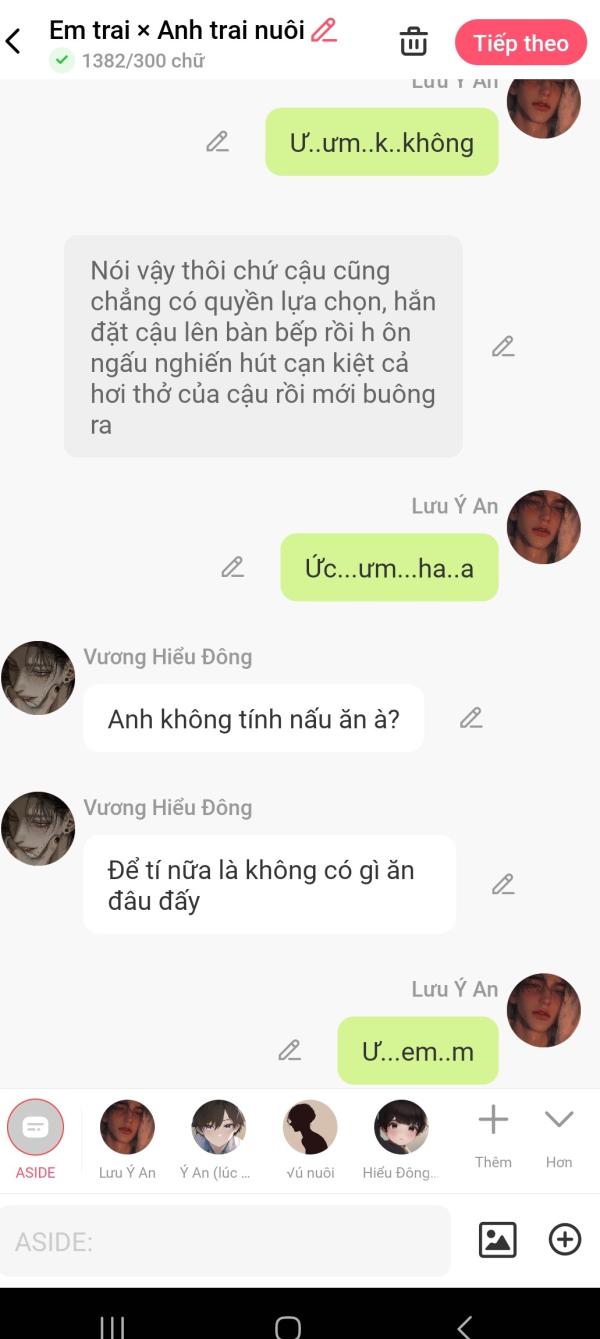Choose character Ý An (lúc ...) as speaker
600x1339 pixels.
click(x=219, y=1139)
